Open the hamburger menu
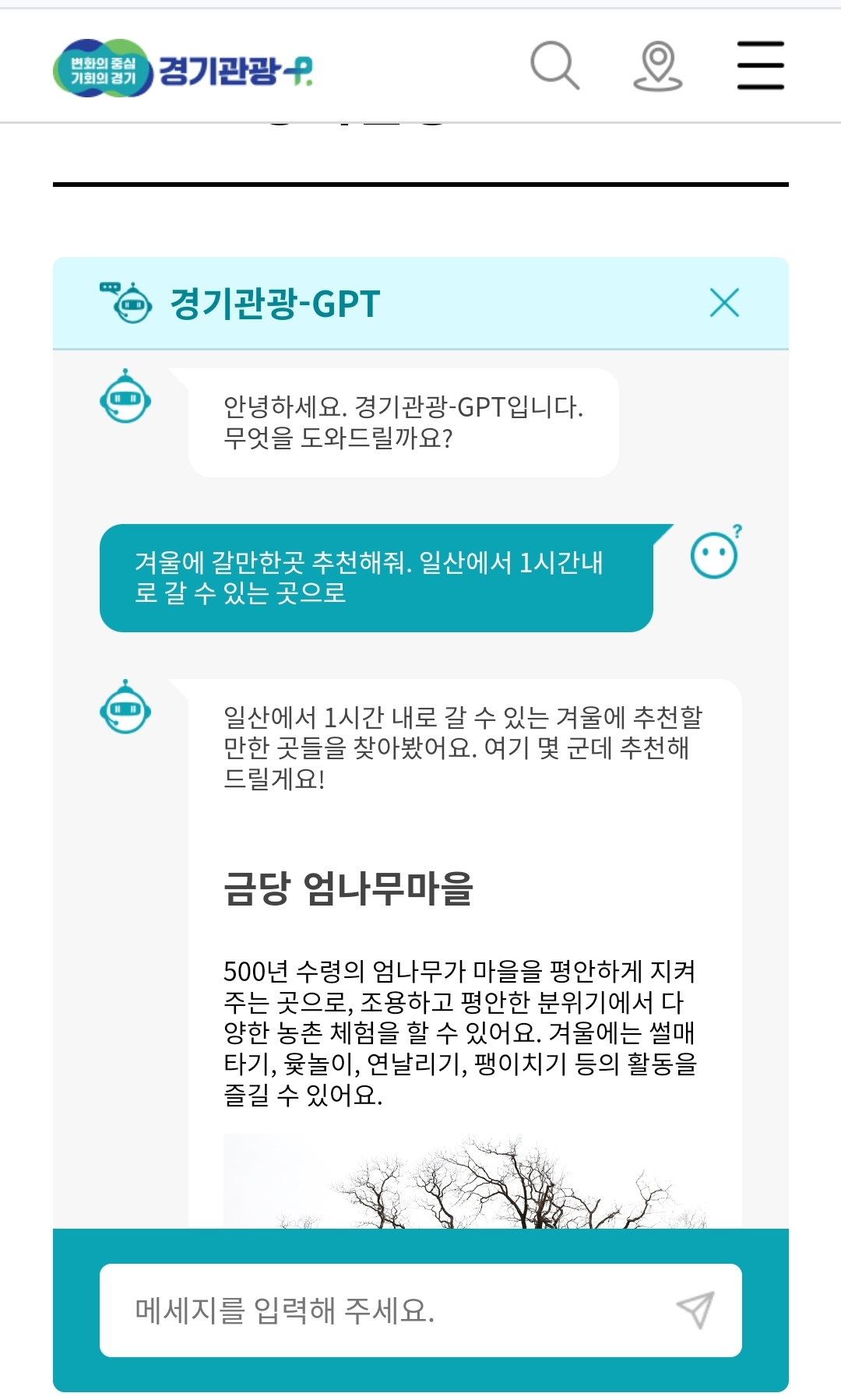 (x=760, y=65)
